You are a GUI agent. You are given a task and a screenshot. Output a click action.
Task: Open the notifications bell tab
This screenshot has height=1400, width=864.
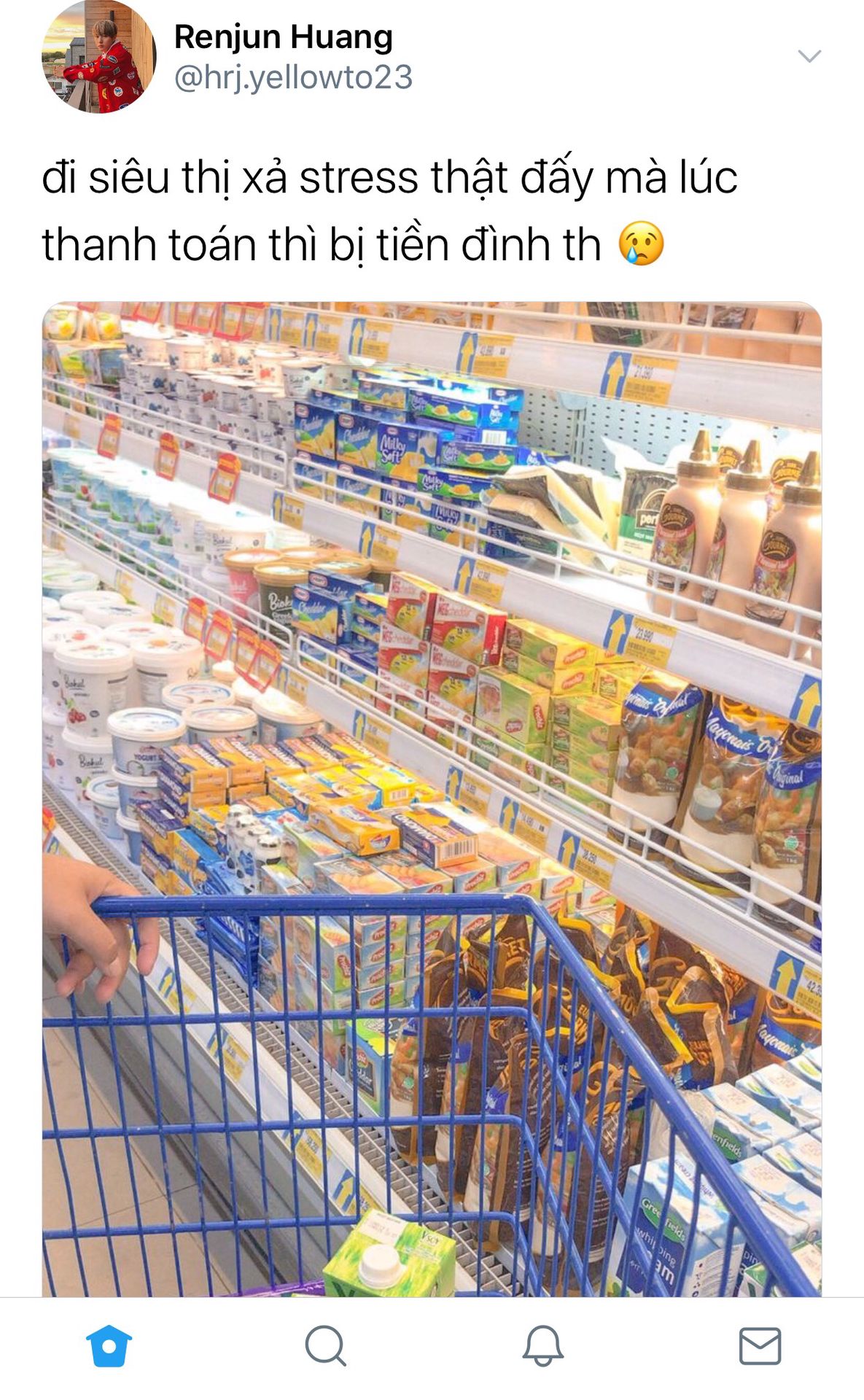point(543,1345)
